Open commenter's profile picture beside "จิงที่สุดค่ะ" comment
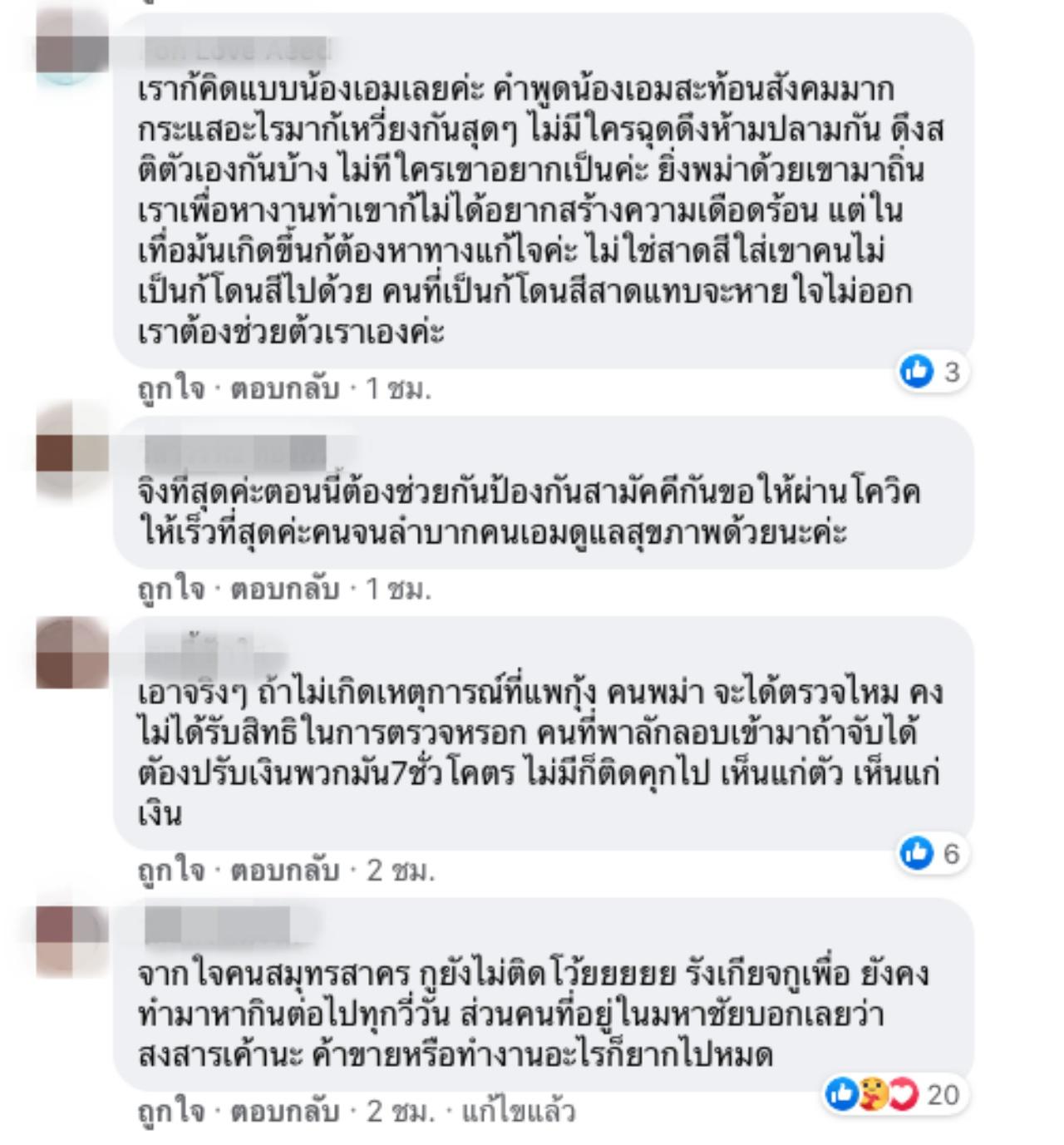 [x=72, y=452]
